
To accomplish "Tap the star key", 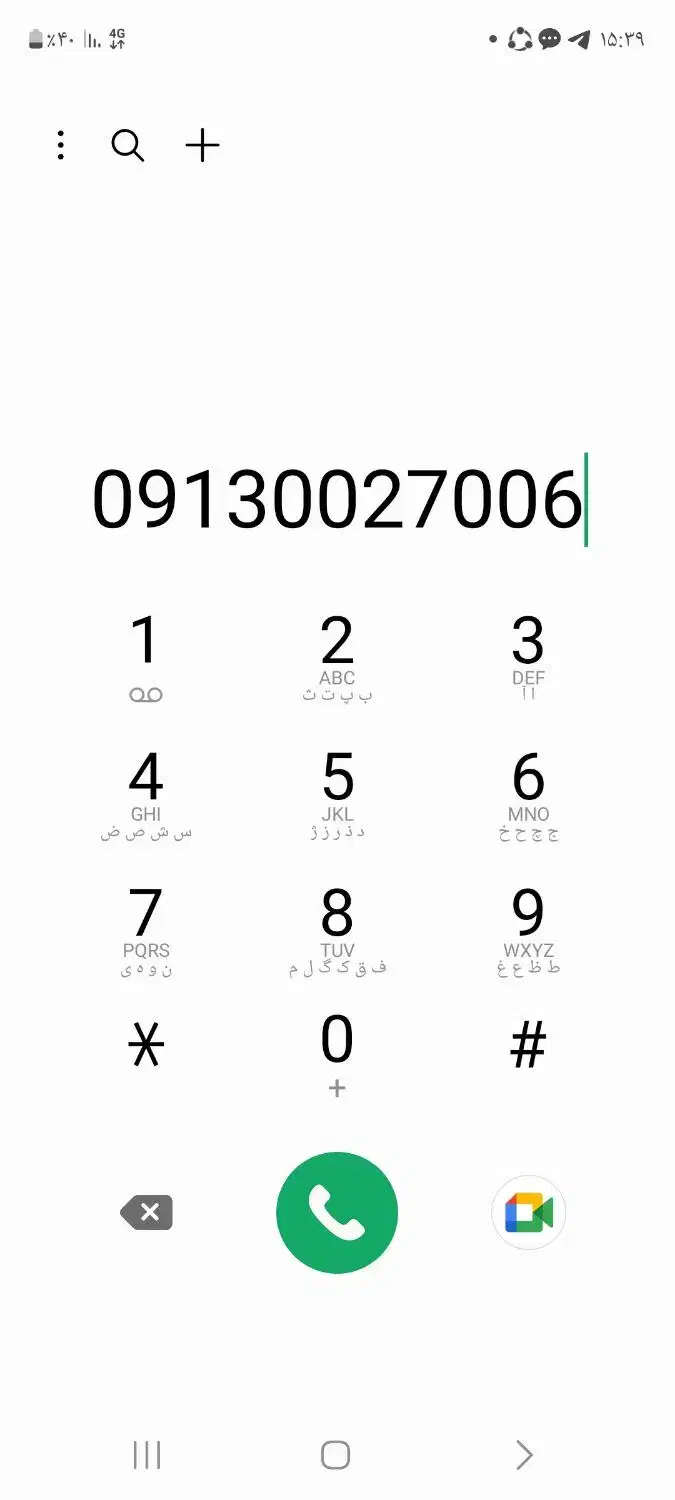I will point(146,1048).
